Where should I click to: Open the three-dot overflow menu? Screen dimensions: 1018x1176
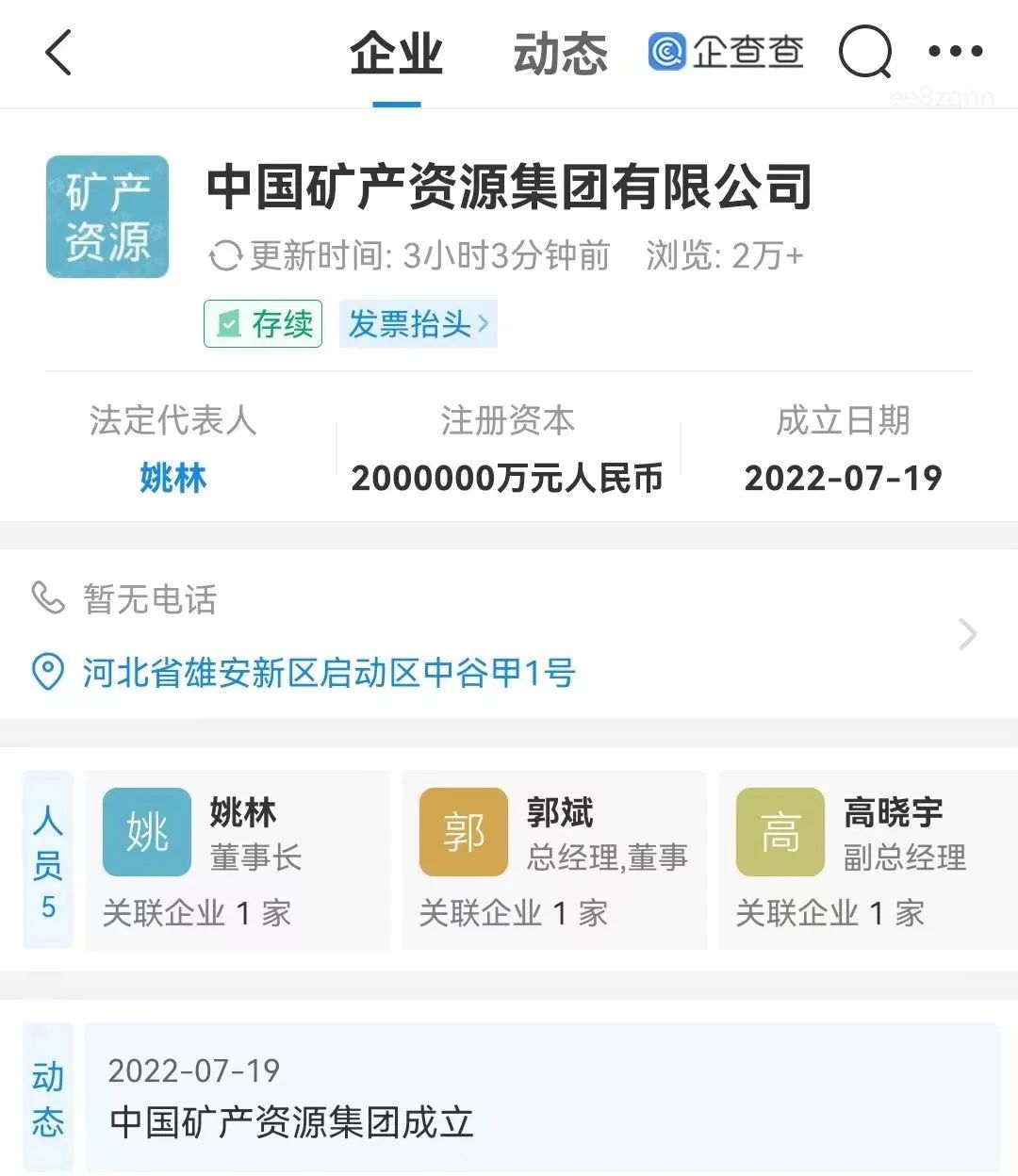tap(955, 52)
